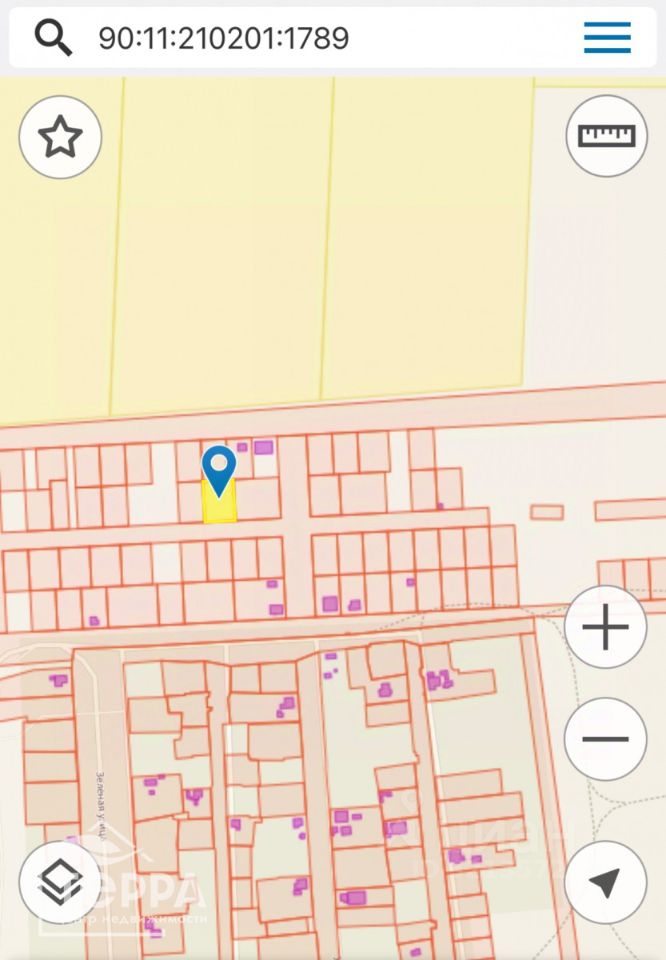Center map on my location
Viewport: 666px width, 960px height.
(606, 882)
